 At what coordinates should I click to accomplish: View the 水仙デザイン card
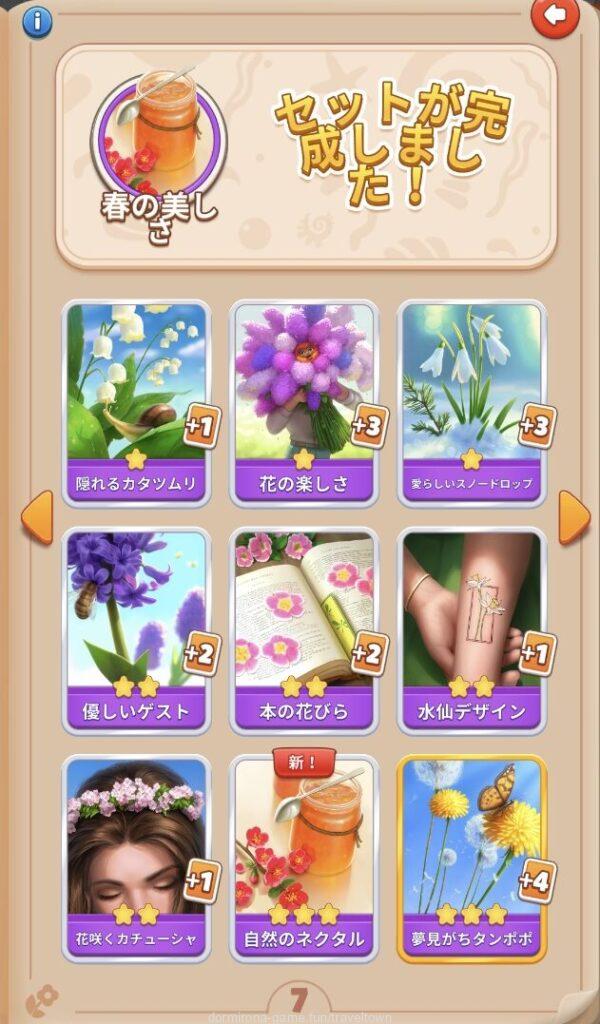point(472,630)
